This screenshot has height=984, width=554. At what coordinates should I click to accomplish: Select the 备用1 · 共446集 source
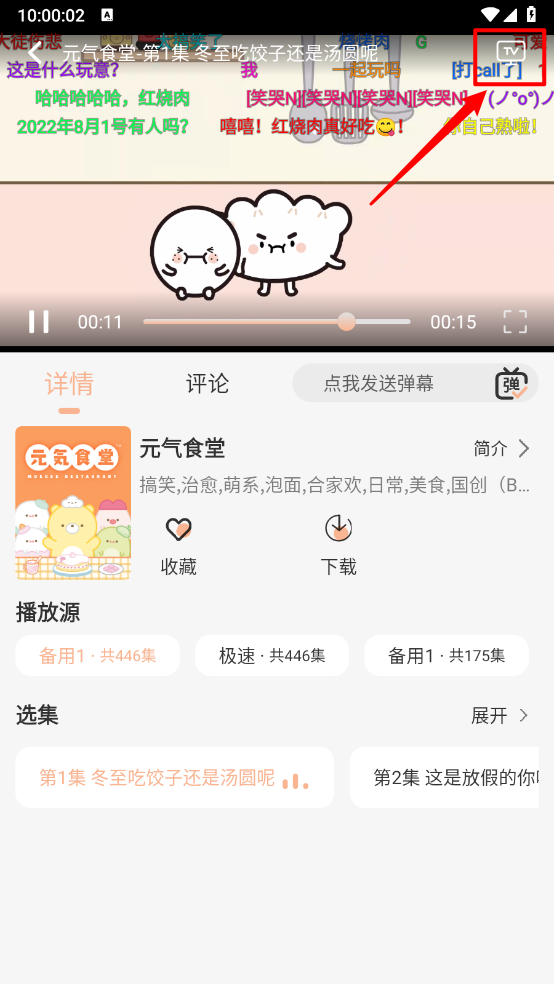[97, 656]
